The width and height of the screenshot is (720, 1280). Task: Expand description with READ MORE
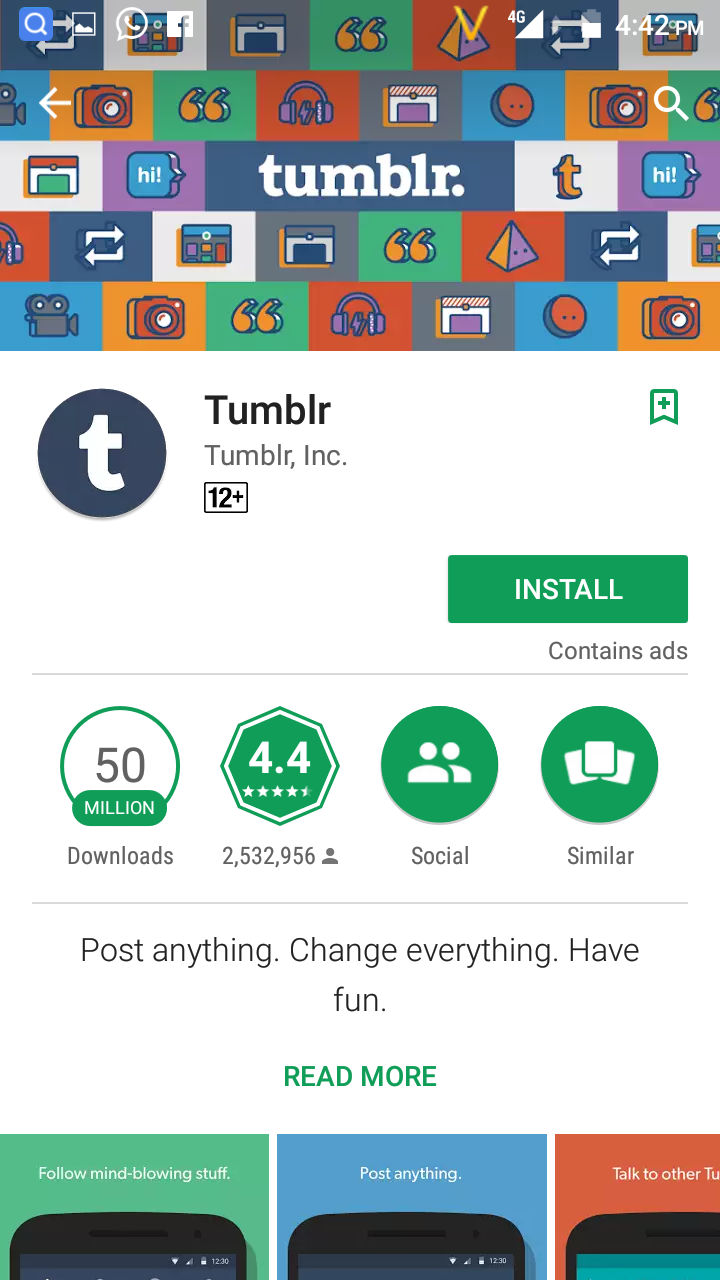pos(360,1076)
